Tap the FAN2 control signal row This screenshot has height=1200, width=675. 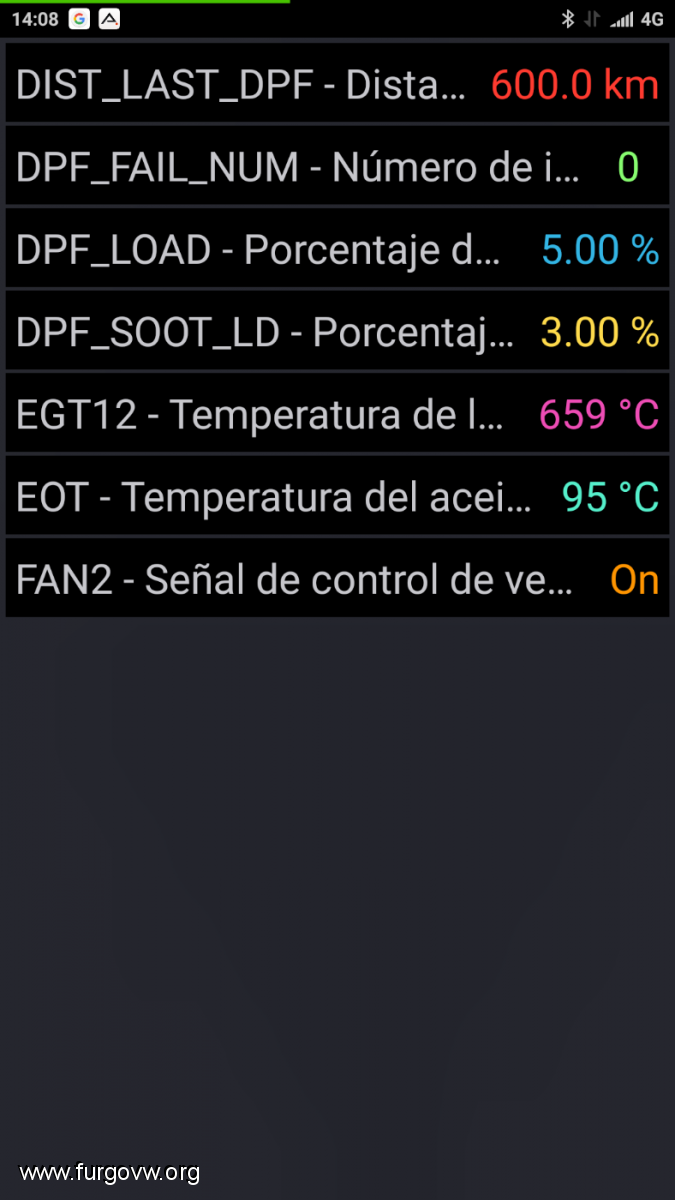(x=337, y=578)
